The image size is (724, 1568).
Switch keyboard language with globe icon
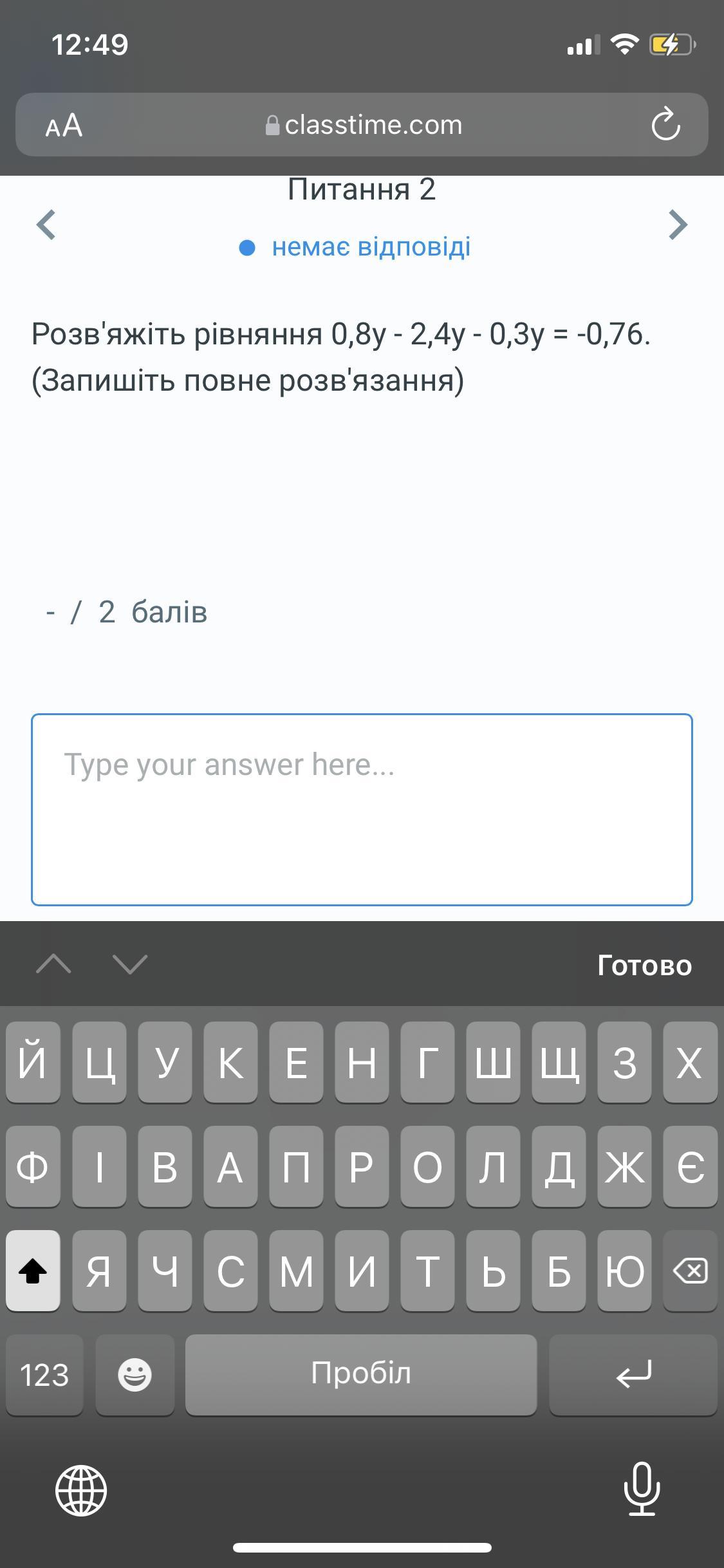click(81, 1490)
